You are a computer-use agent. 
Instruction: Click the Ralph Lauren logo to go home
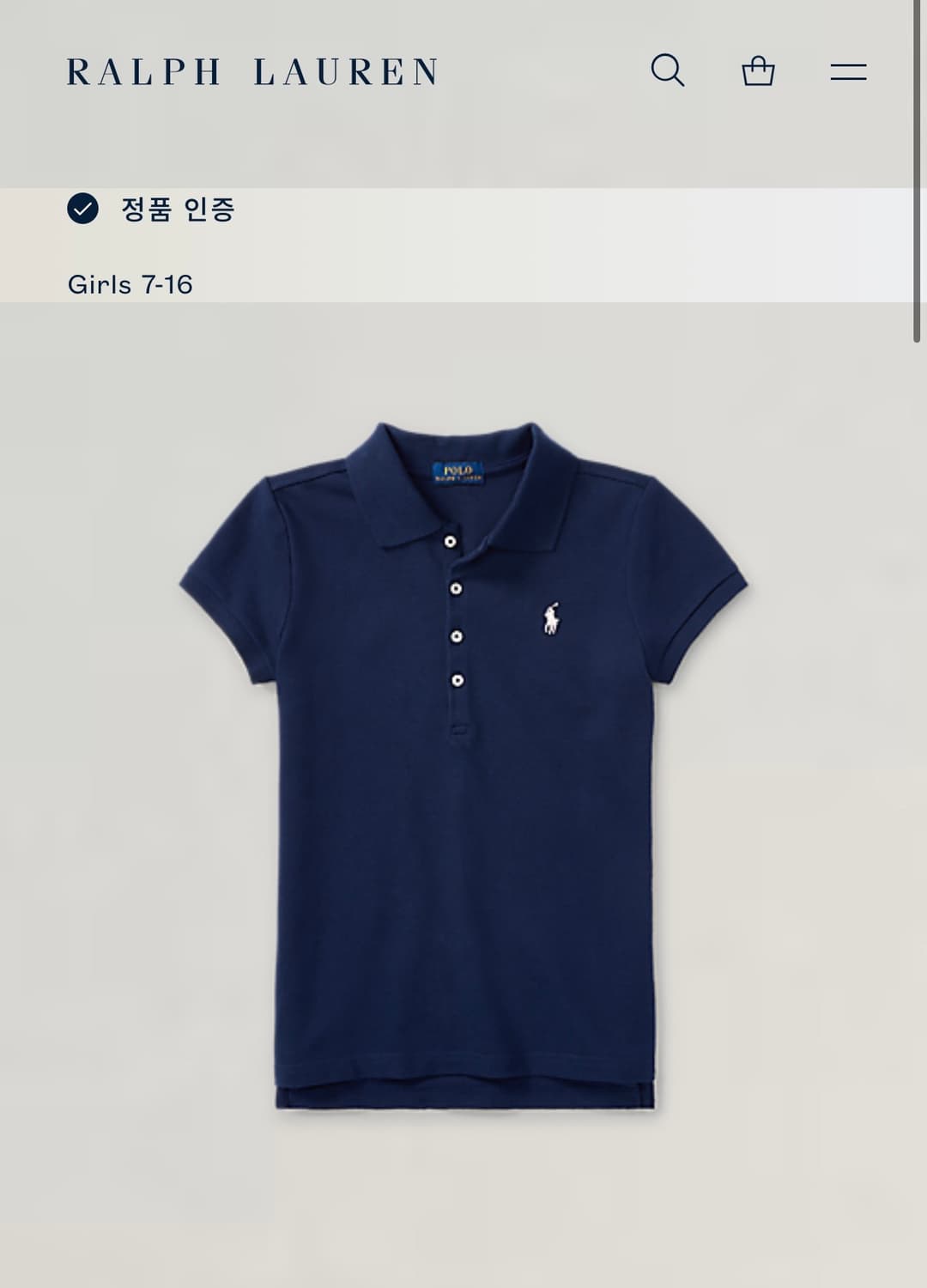tap(251, 73)
